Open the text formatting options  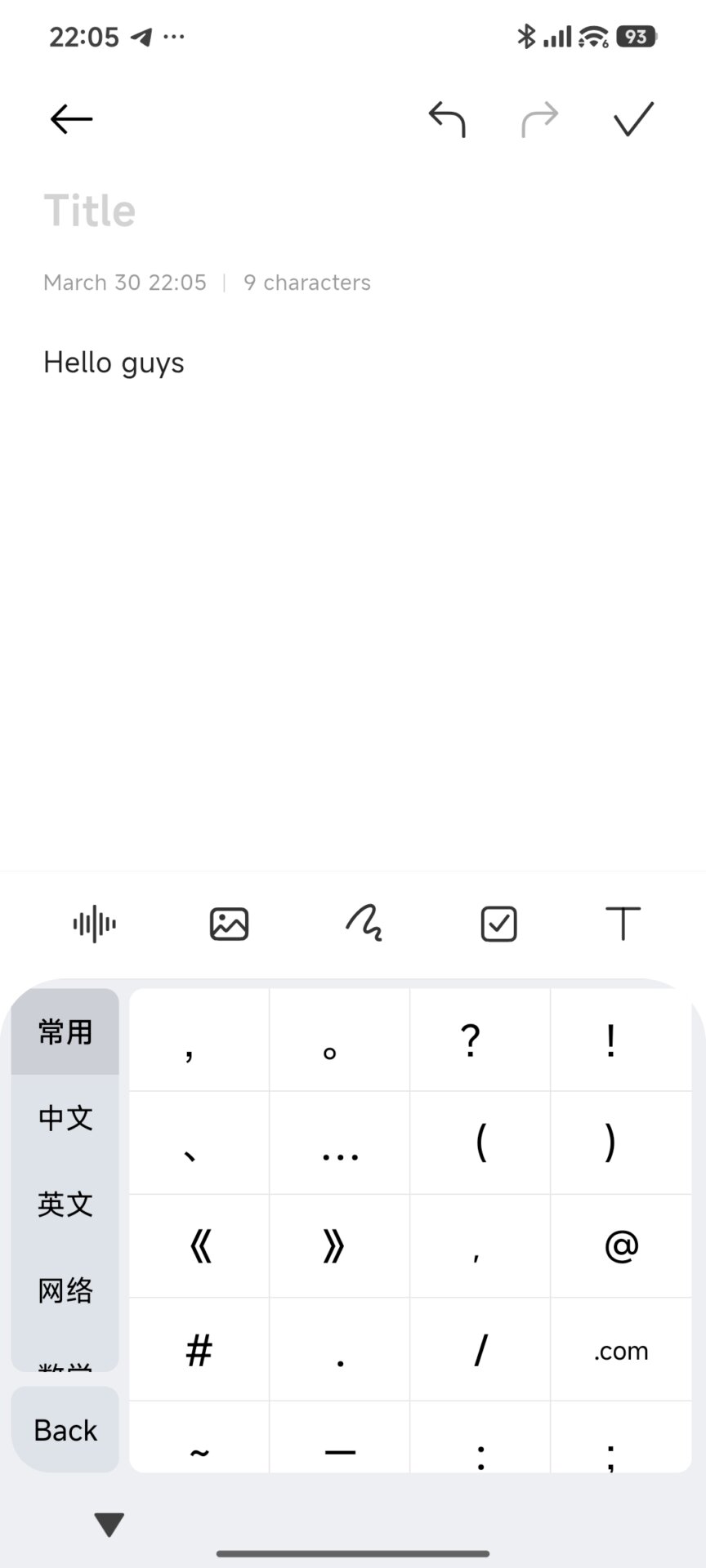pos(622,924)
